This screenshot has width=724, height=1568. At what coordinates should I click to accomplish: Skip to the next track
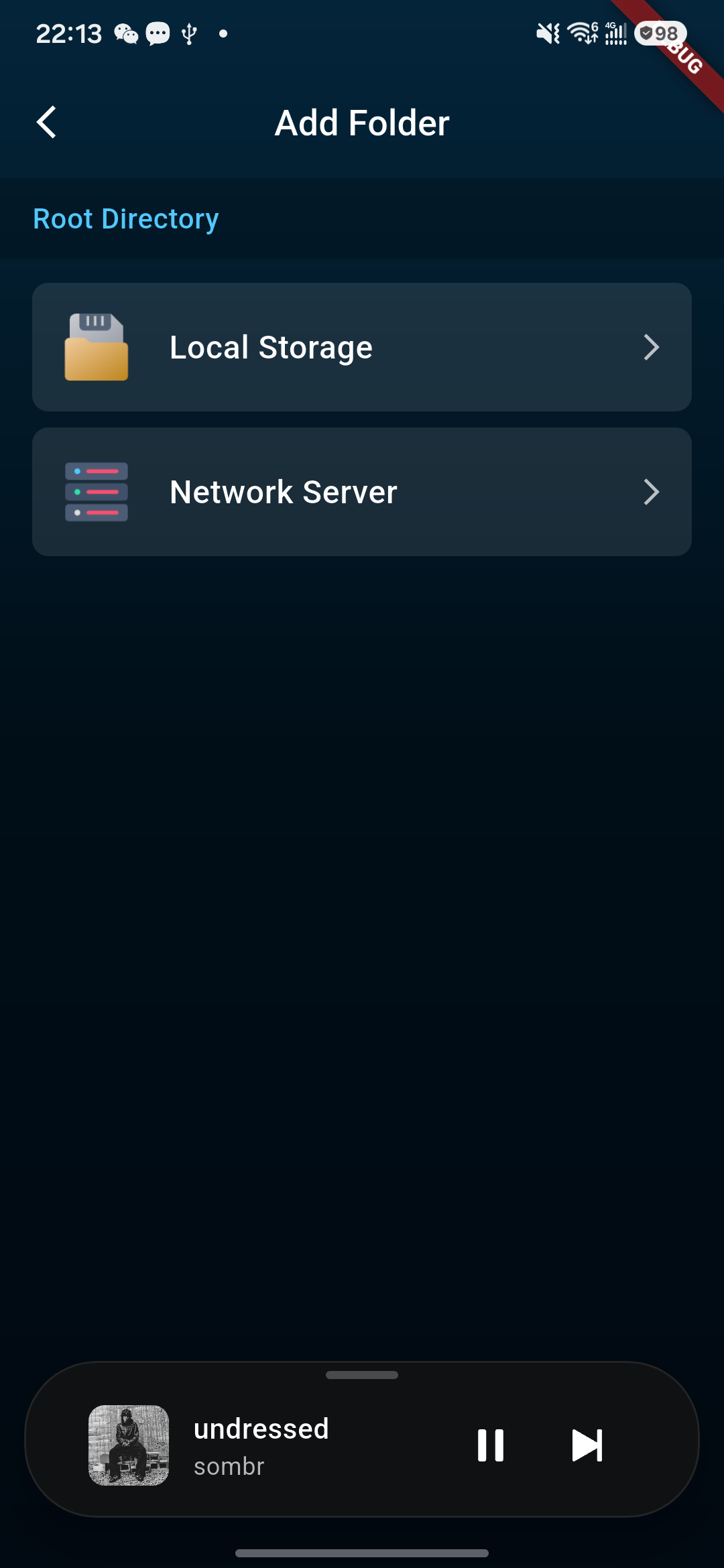[587, 1445]
